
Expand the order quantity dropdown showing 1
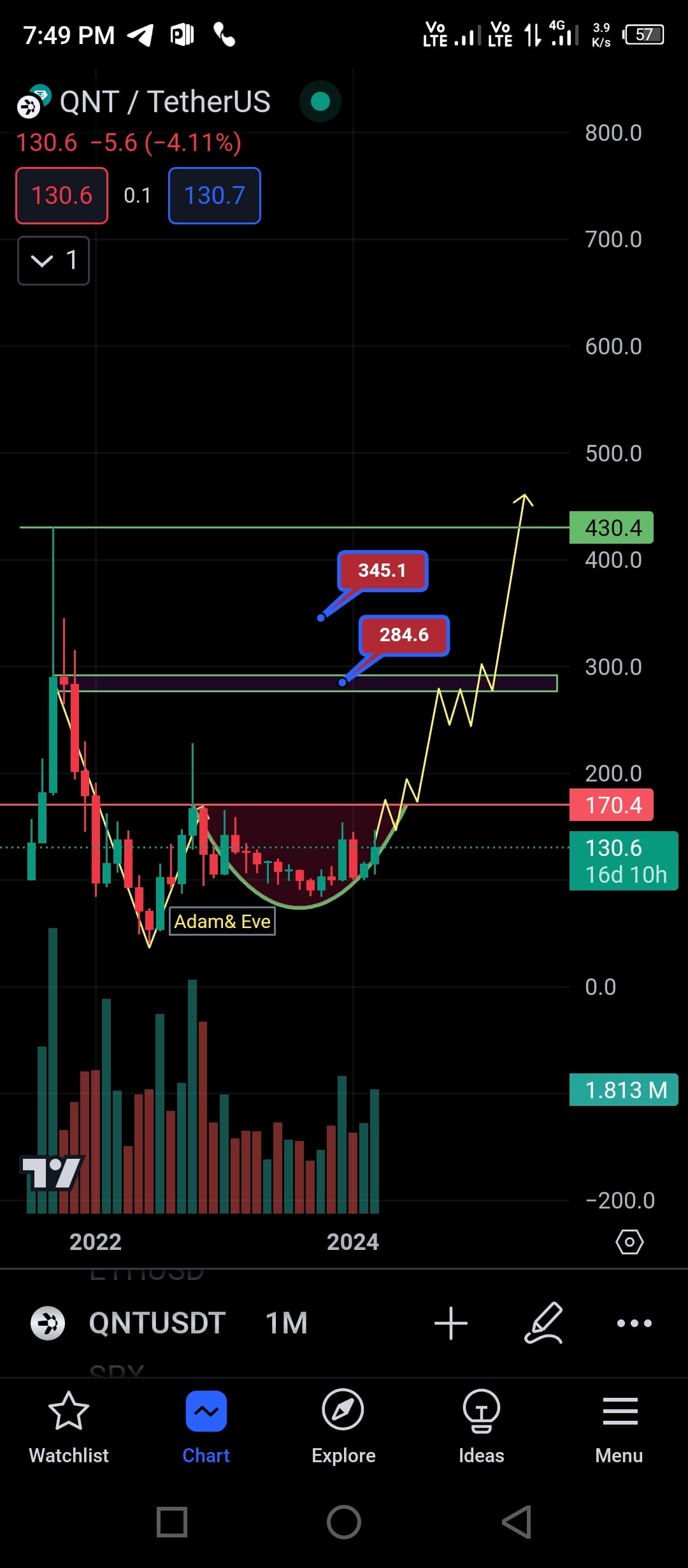pyautogui.click(x=54, y=260)
